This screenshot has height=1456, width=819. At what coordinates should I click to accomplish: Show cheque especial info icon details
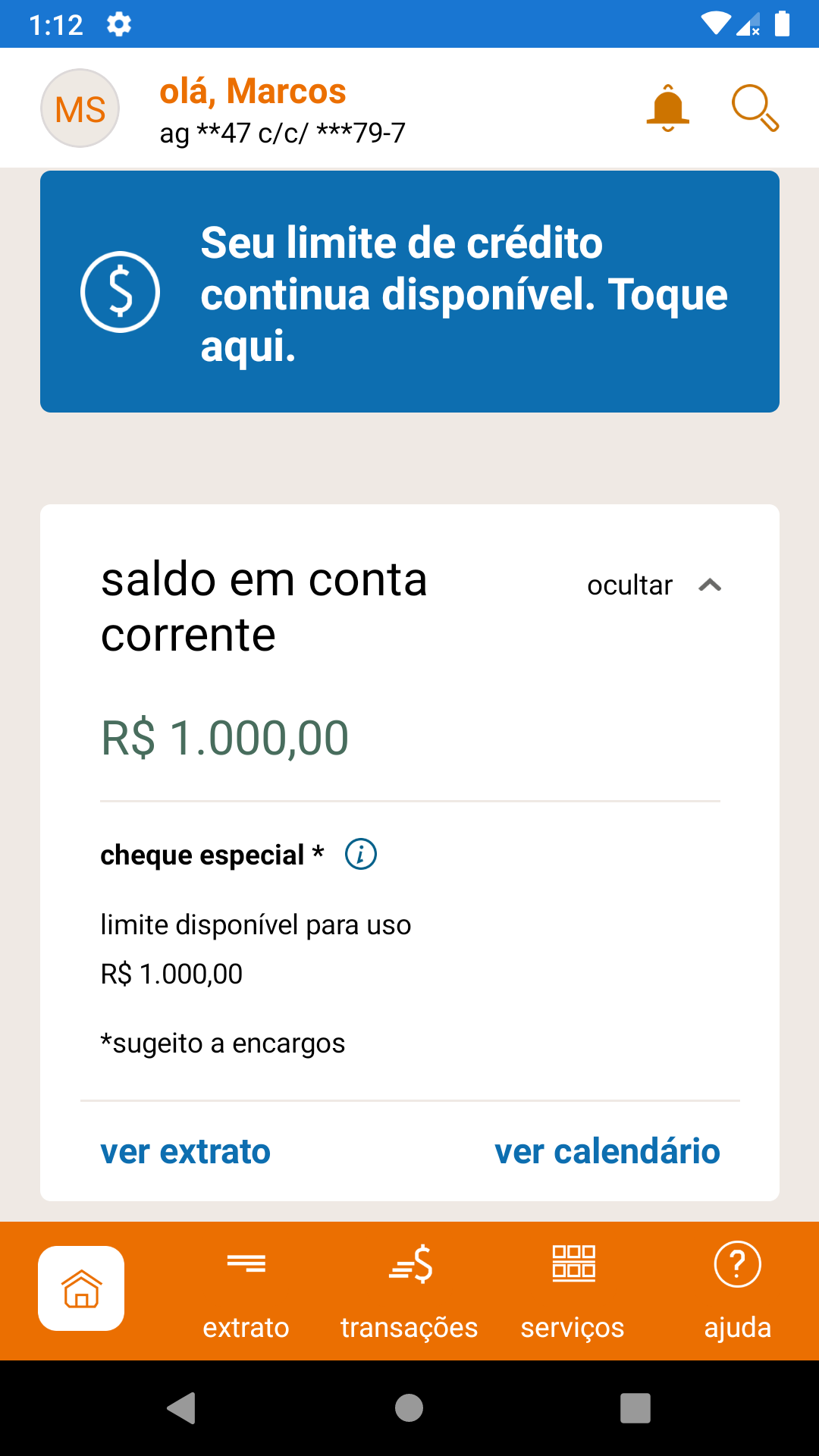[361, 855]
